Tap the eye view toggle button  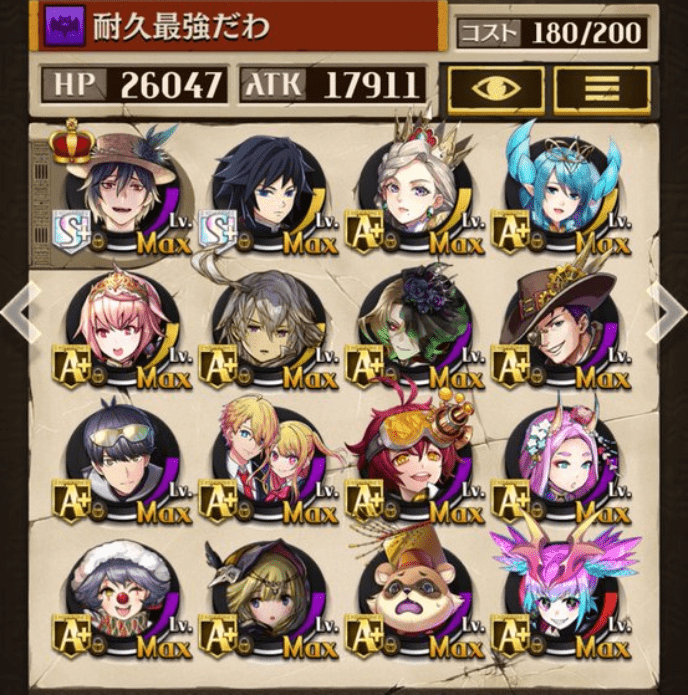point(496,88)
